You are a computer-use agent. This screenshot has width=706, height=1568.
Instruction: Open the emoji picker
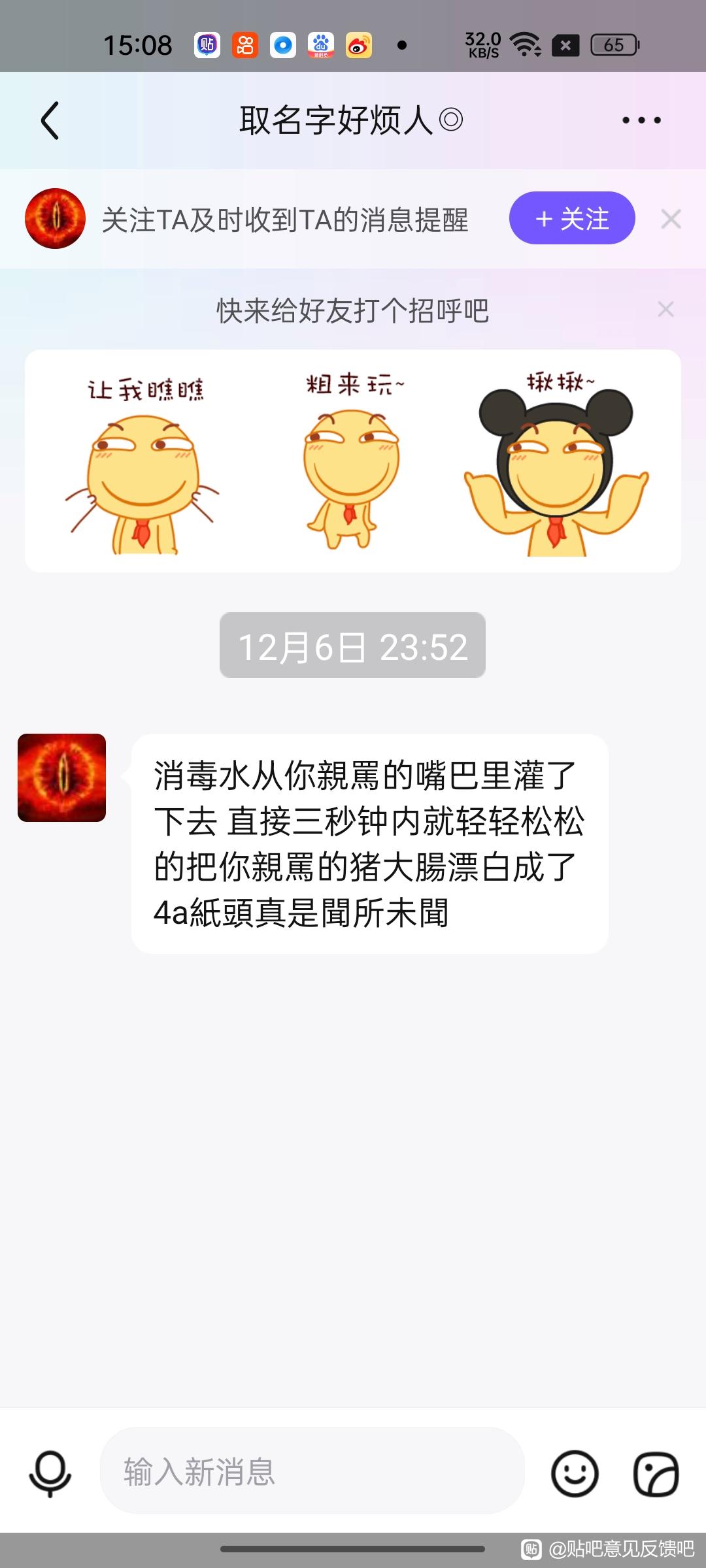pos(575,1474)
